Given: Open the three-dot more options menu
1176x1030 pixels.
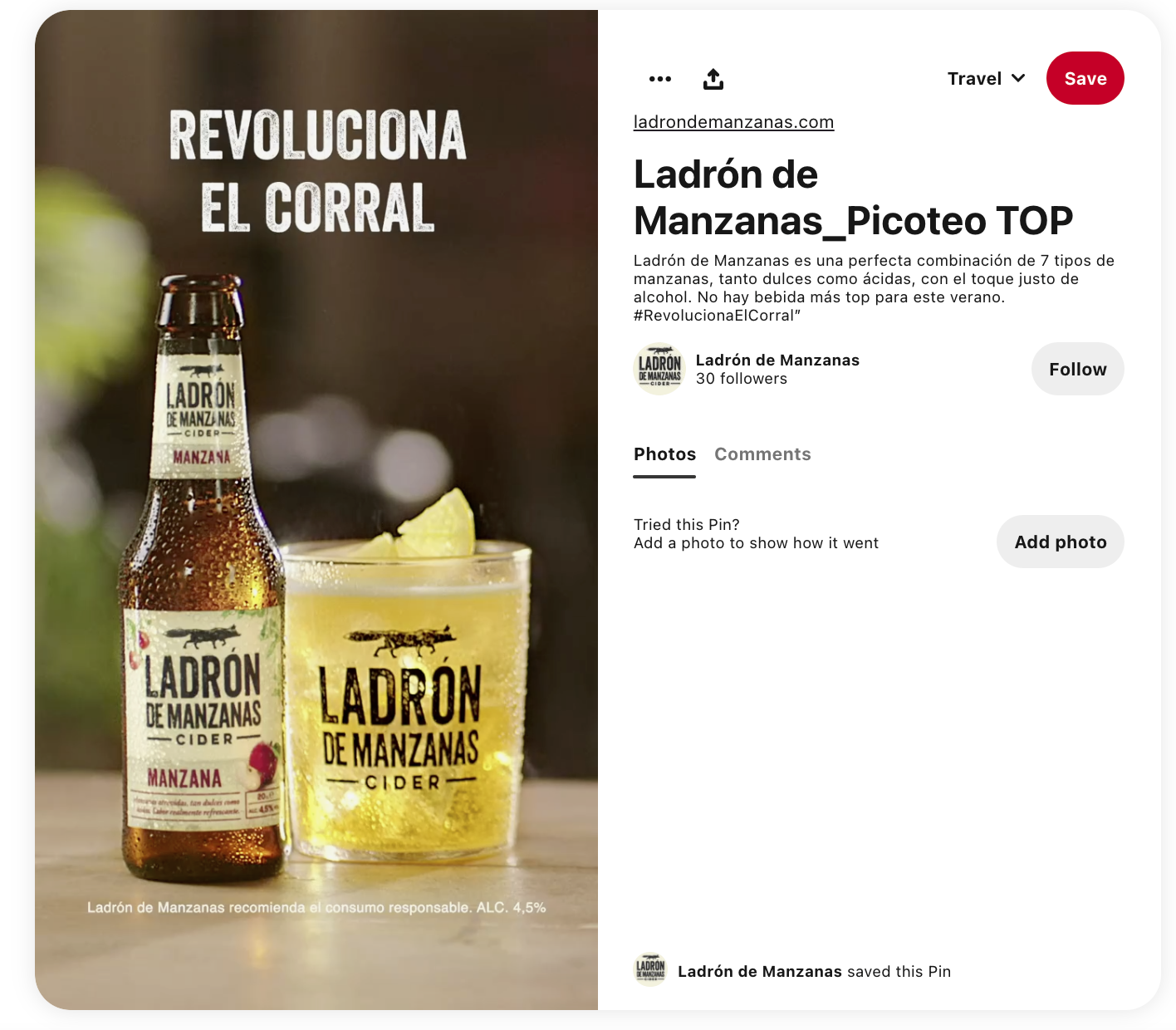Looking at the screenshot, I should coord(659,79).
